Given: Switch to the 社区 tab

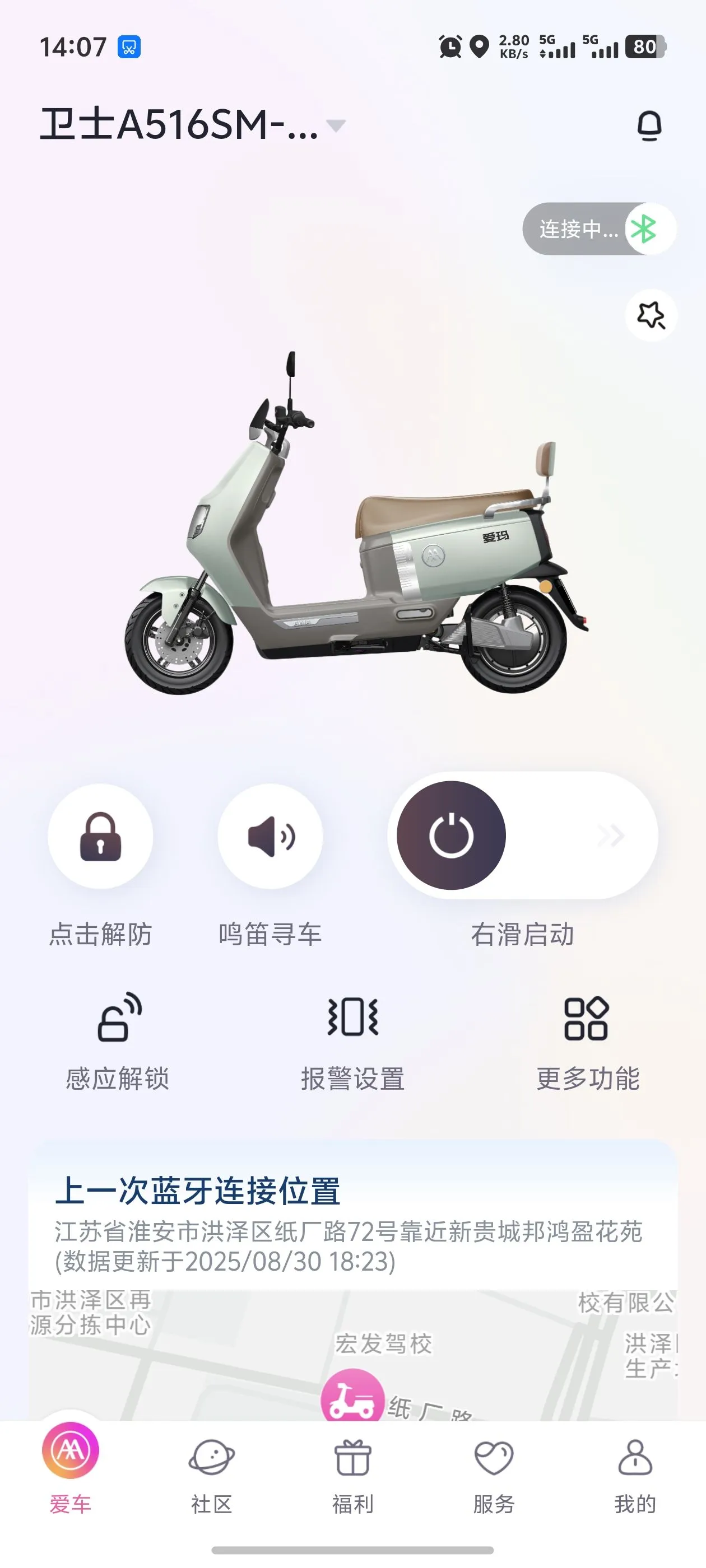Looking at the screenshot, I should click(x=211, y=1477).
